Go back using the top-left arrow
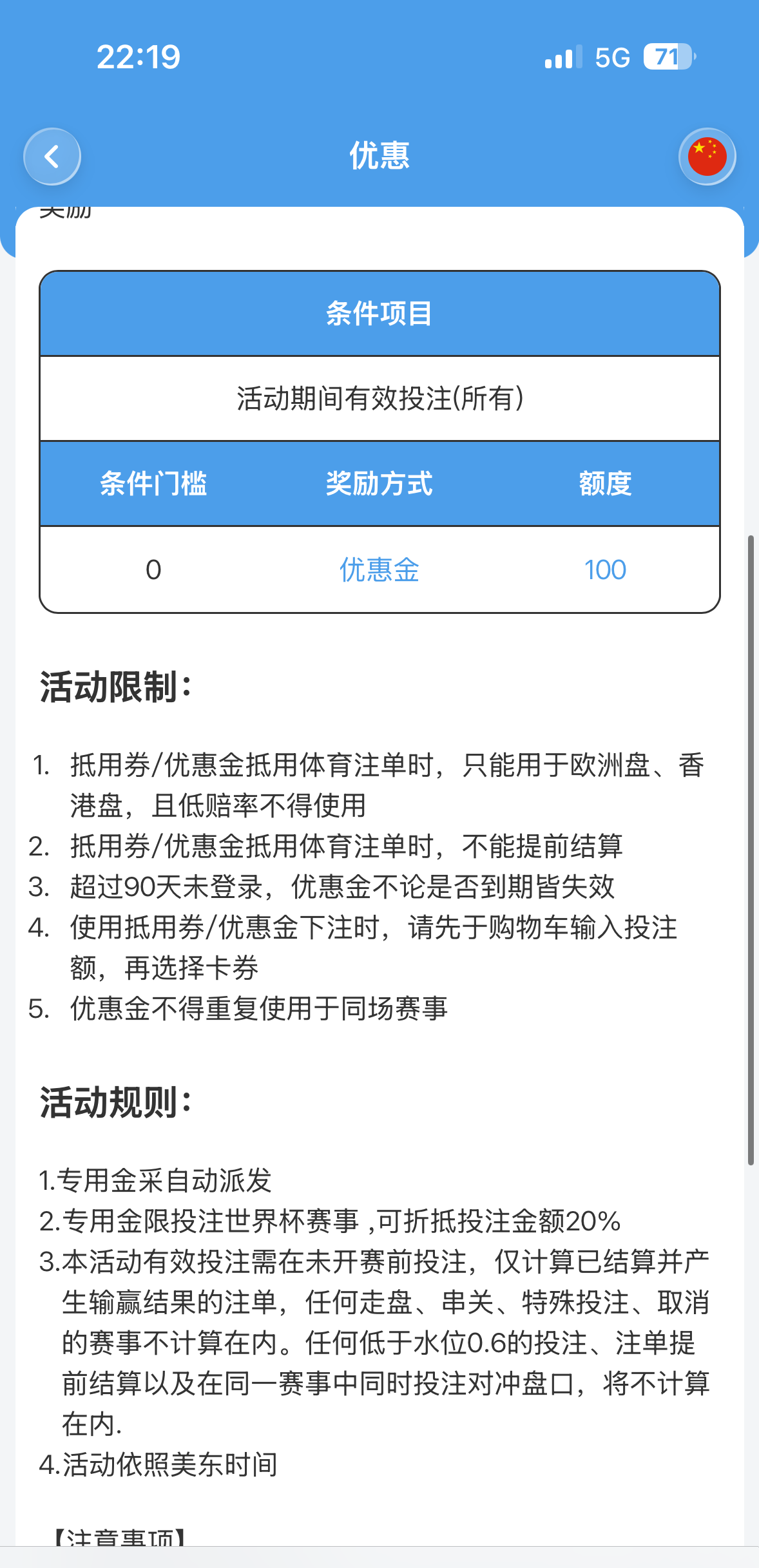Viewport: 759px width, 1568px height. 52,157
